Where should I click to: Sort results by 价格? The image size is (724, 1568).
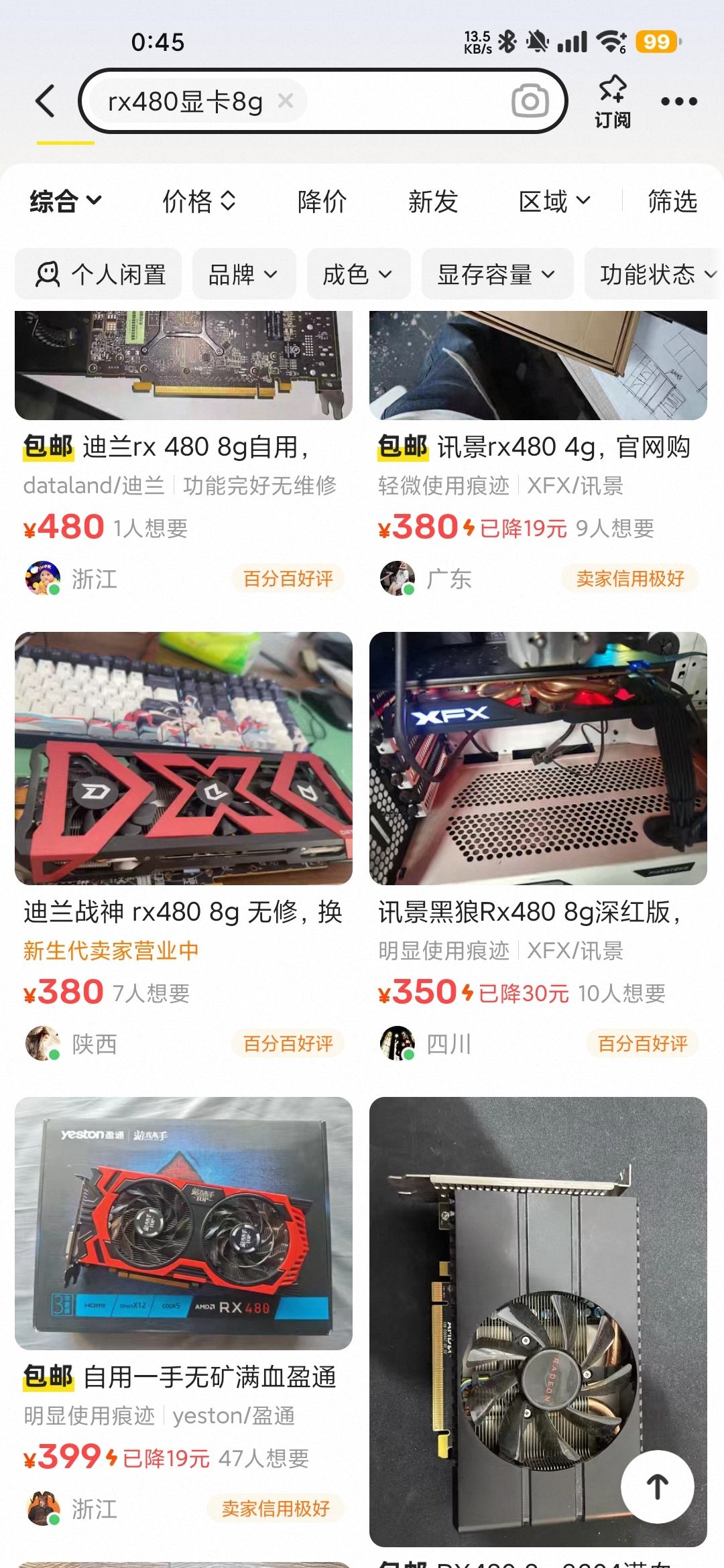click(x=198, y=201)
